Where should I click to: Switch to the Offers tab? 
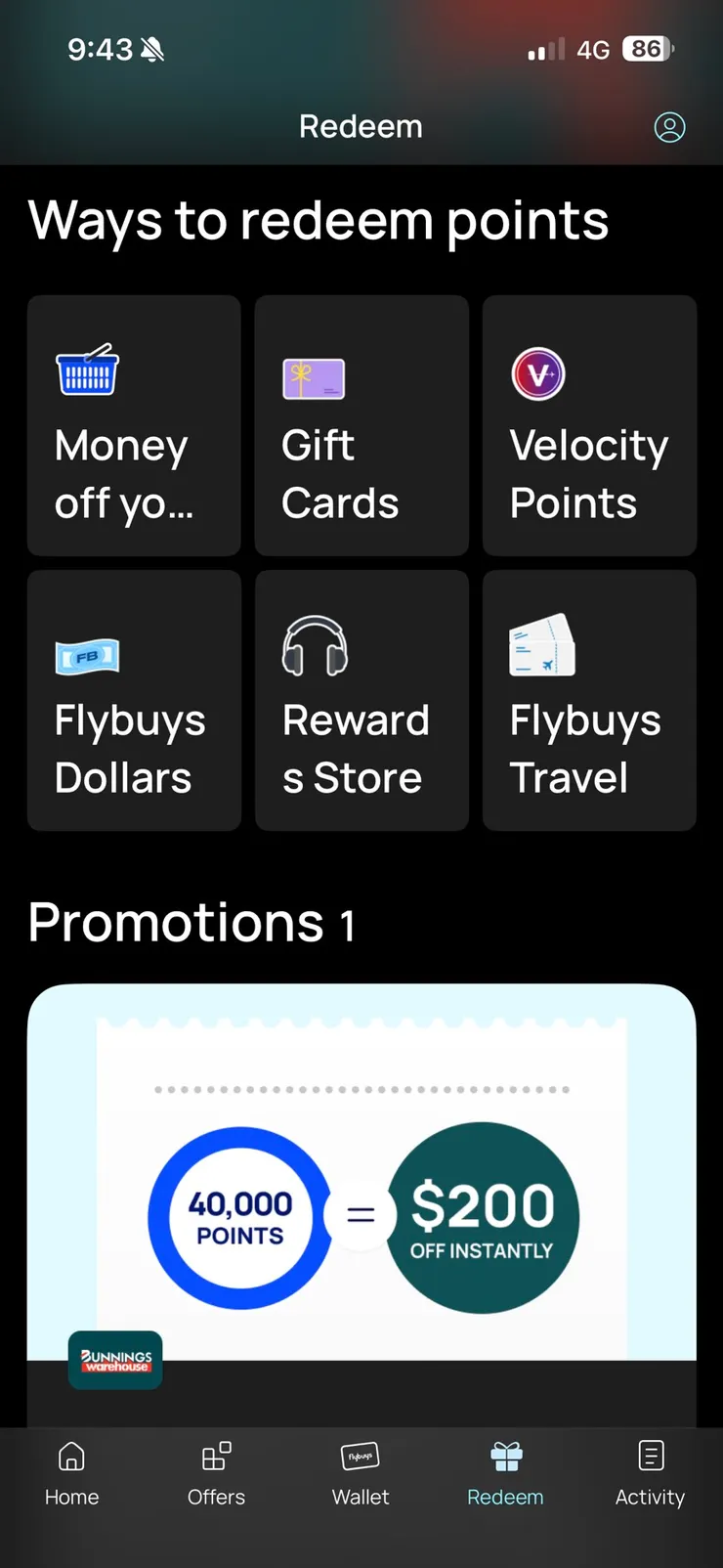tap(216, 1473)
